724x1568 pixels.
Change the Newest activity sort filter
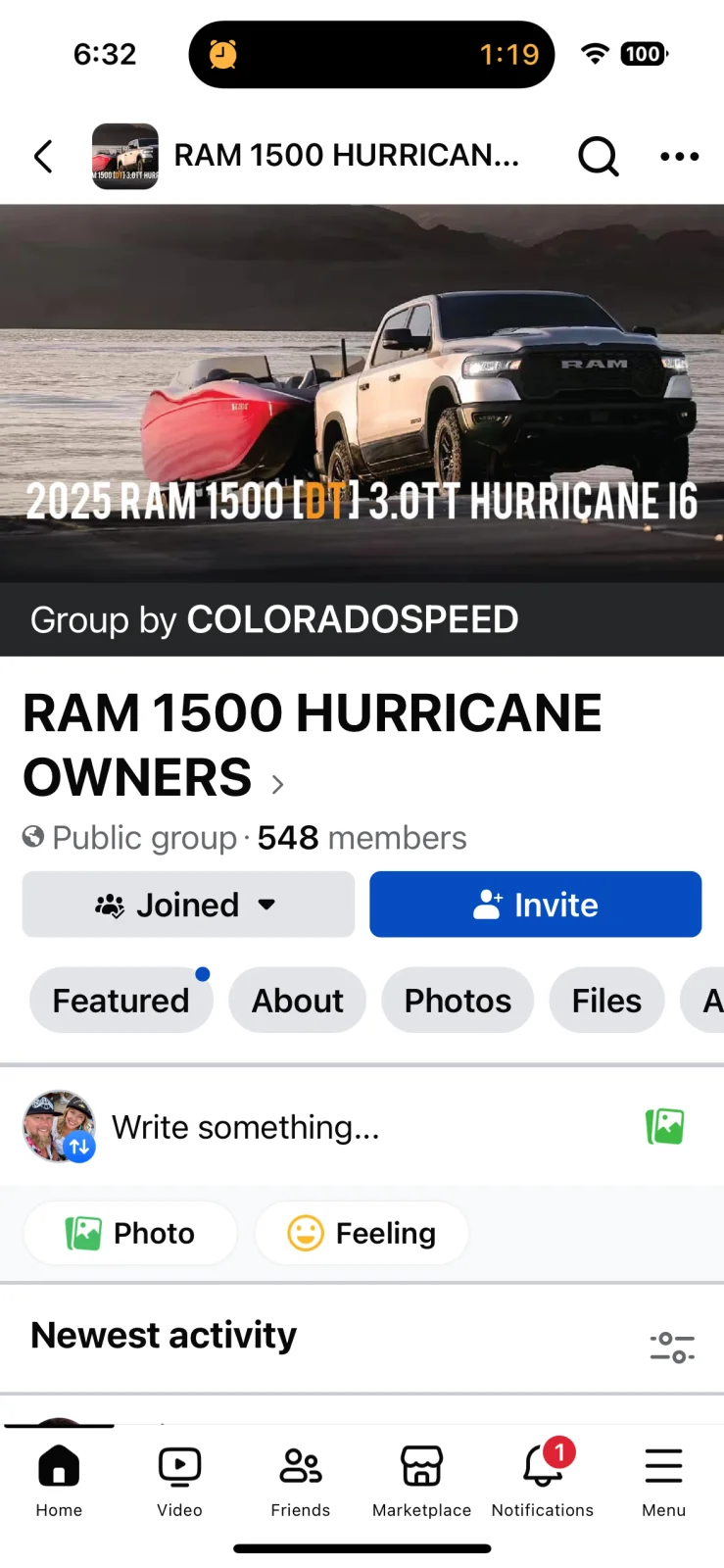point(672,1347)
